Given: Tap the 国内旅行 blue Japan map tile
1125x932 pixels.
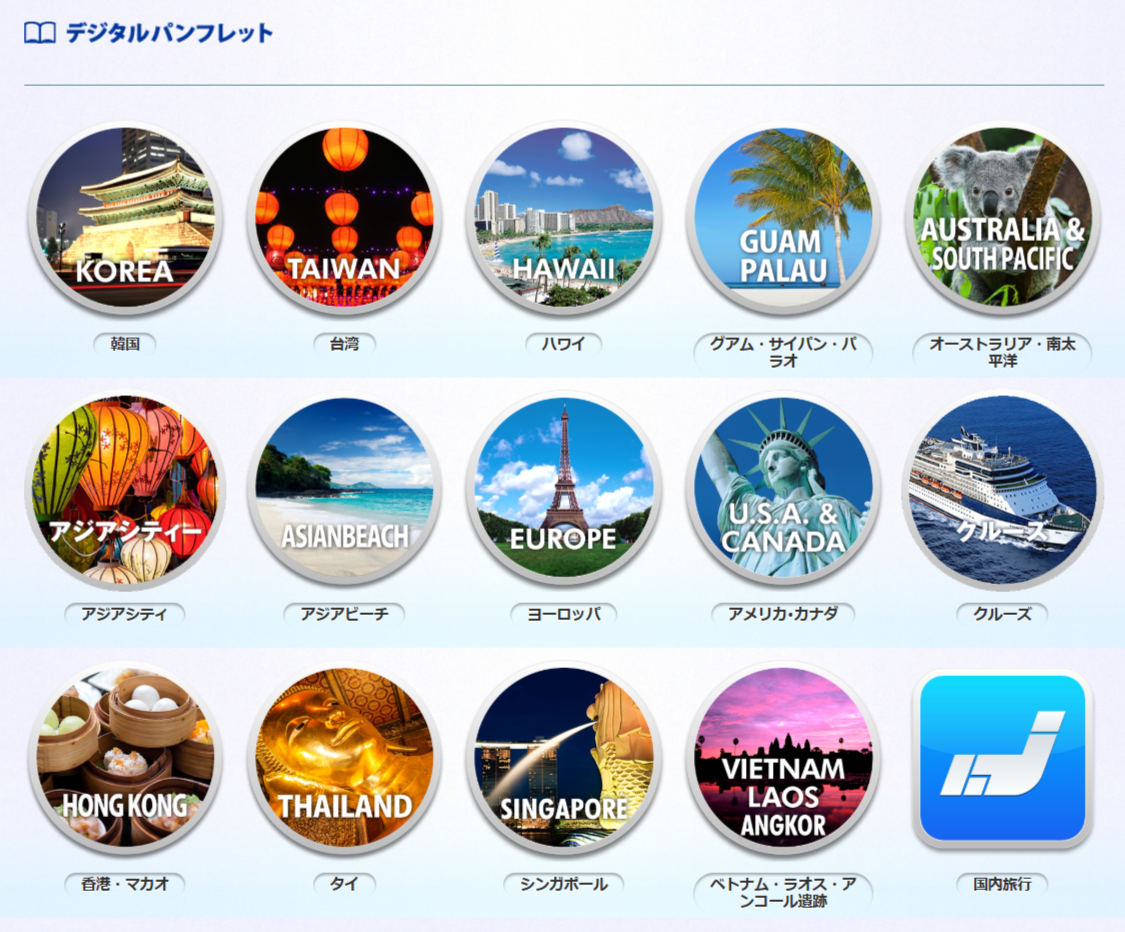Looking at the screenshot, I should [1003, 758].
